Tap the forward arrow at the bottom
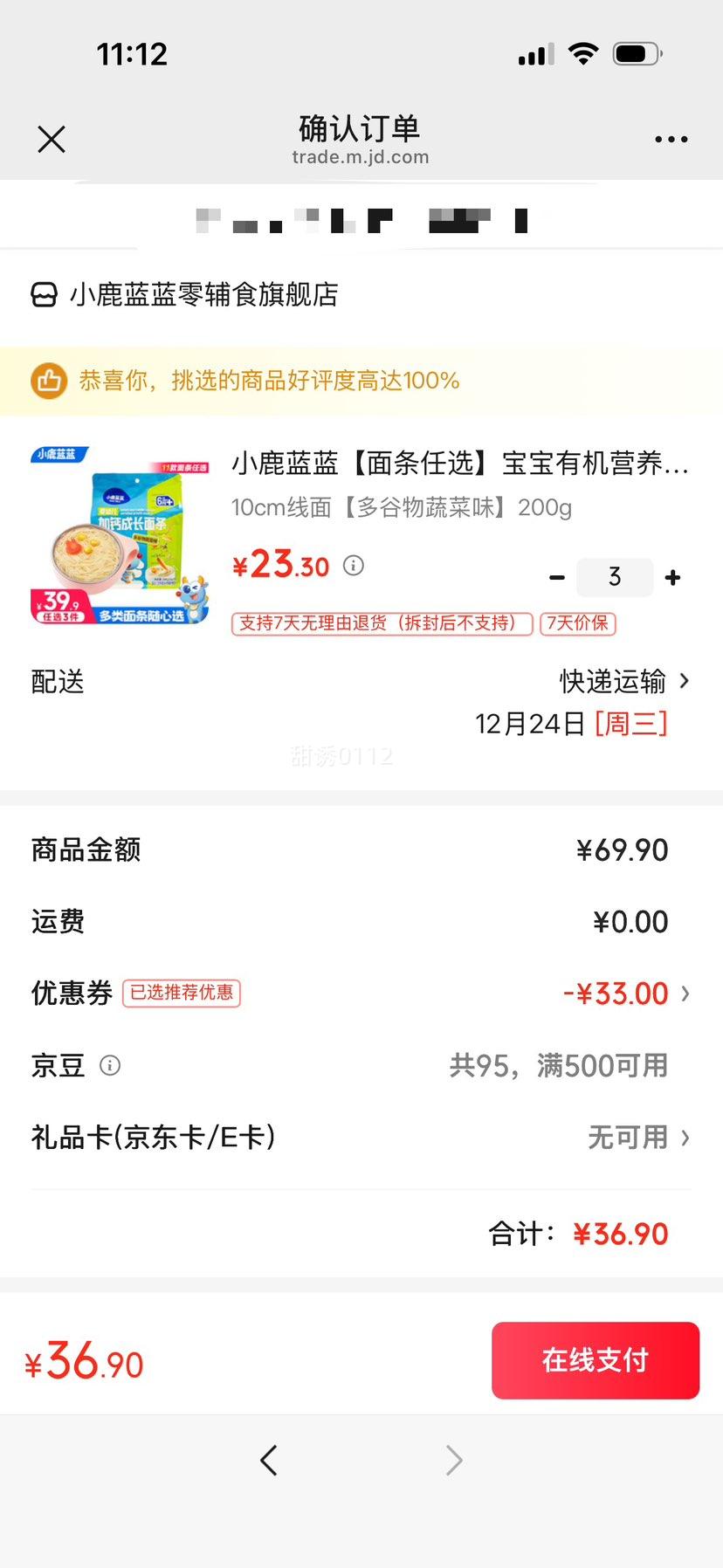The width and height of the screenshot is (723, 1568). 453,1460
